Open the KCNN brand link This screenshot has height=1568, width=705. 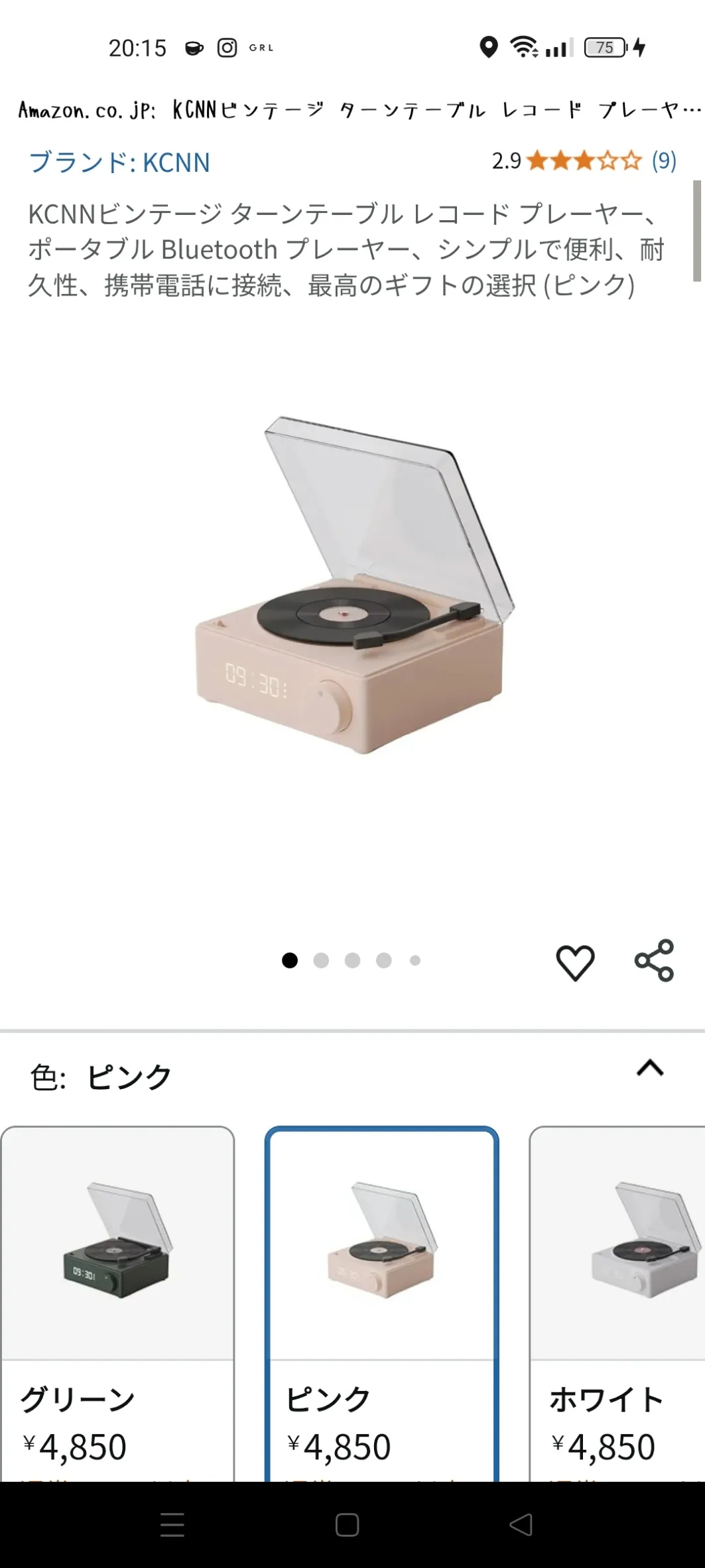click(119, 163)
